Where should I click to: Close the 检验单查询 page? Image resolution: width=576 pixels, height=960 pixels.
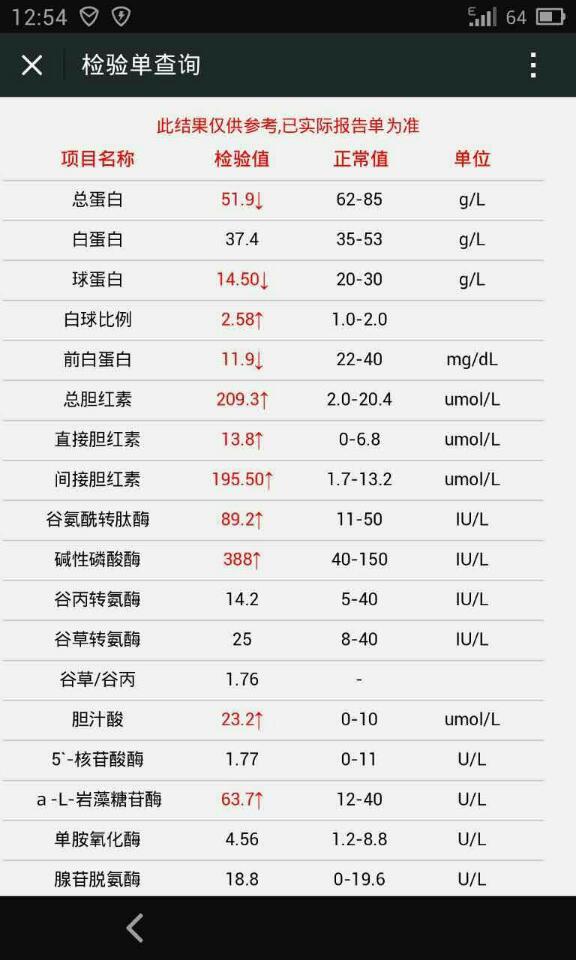(x=32, y=65)
